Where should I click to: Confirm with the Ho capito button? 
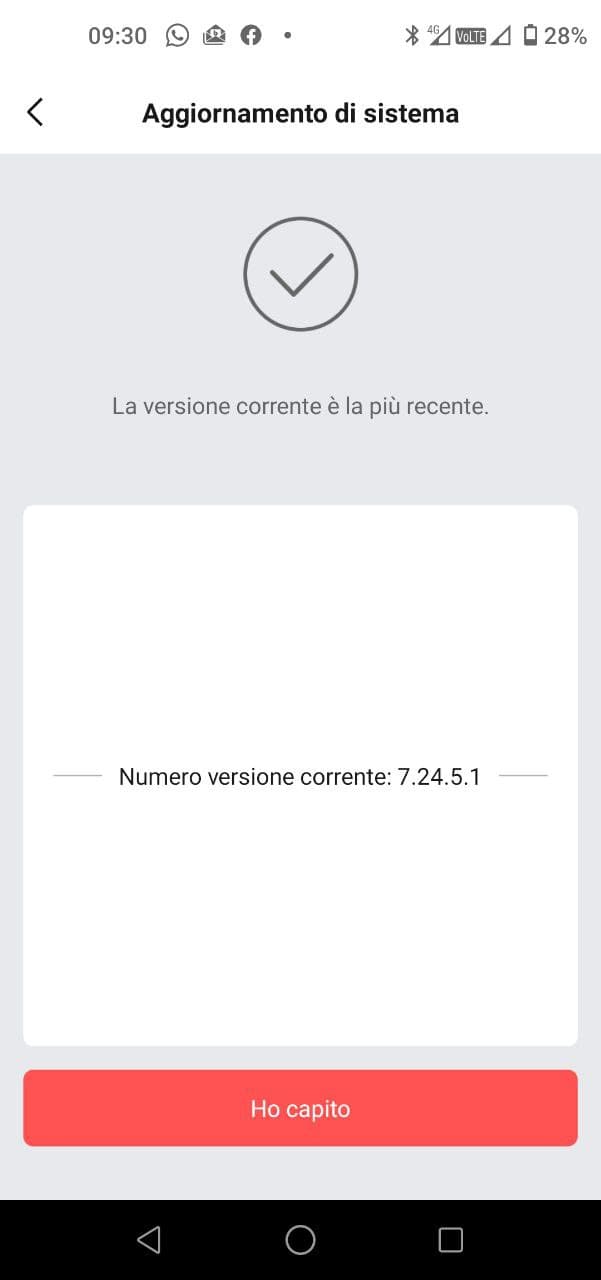[300, 1108]
